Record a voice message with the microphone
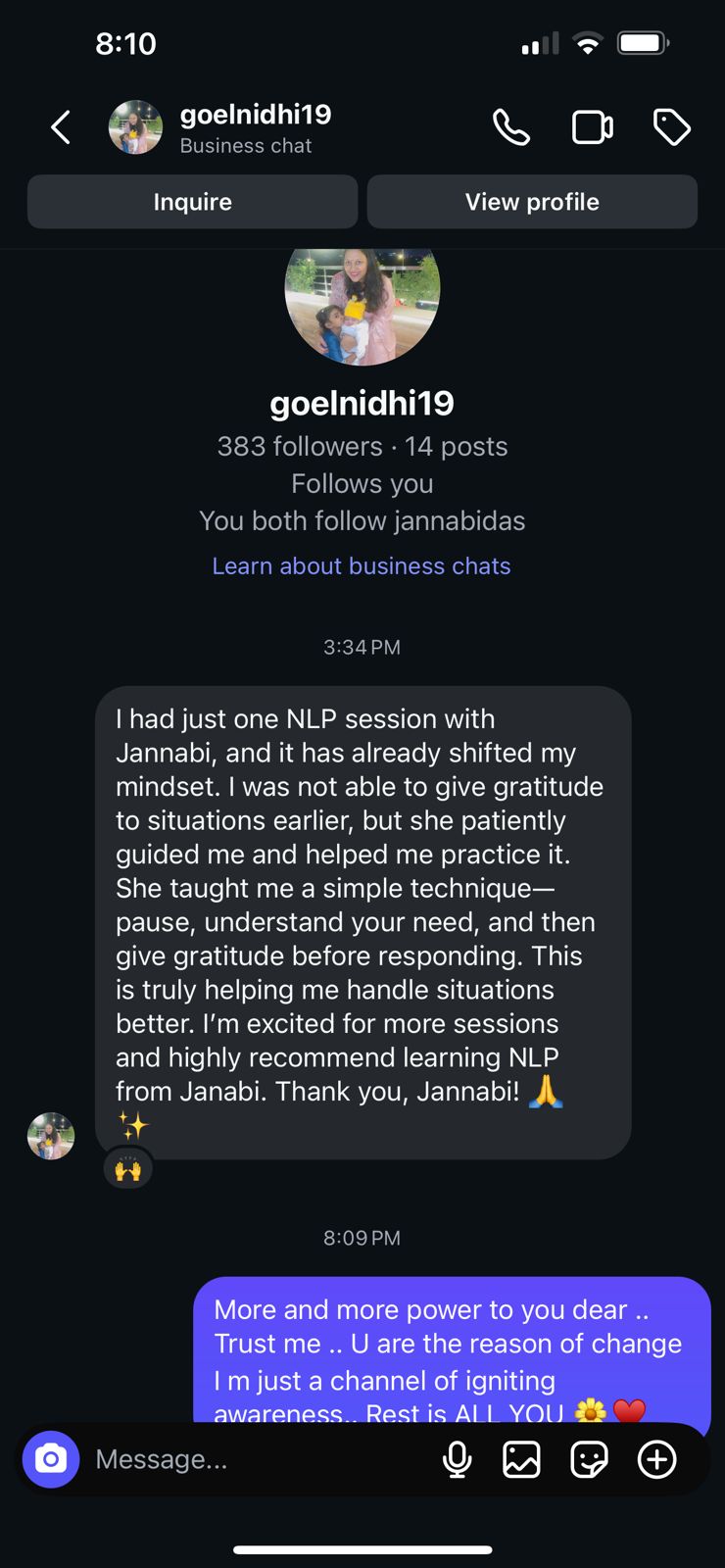Screen dimensions: 725x1568 [457, 1459]
